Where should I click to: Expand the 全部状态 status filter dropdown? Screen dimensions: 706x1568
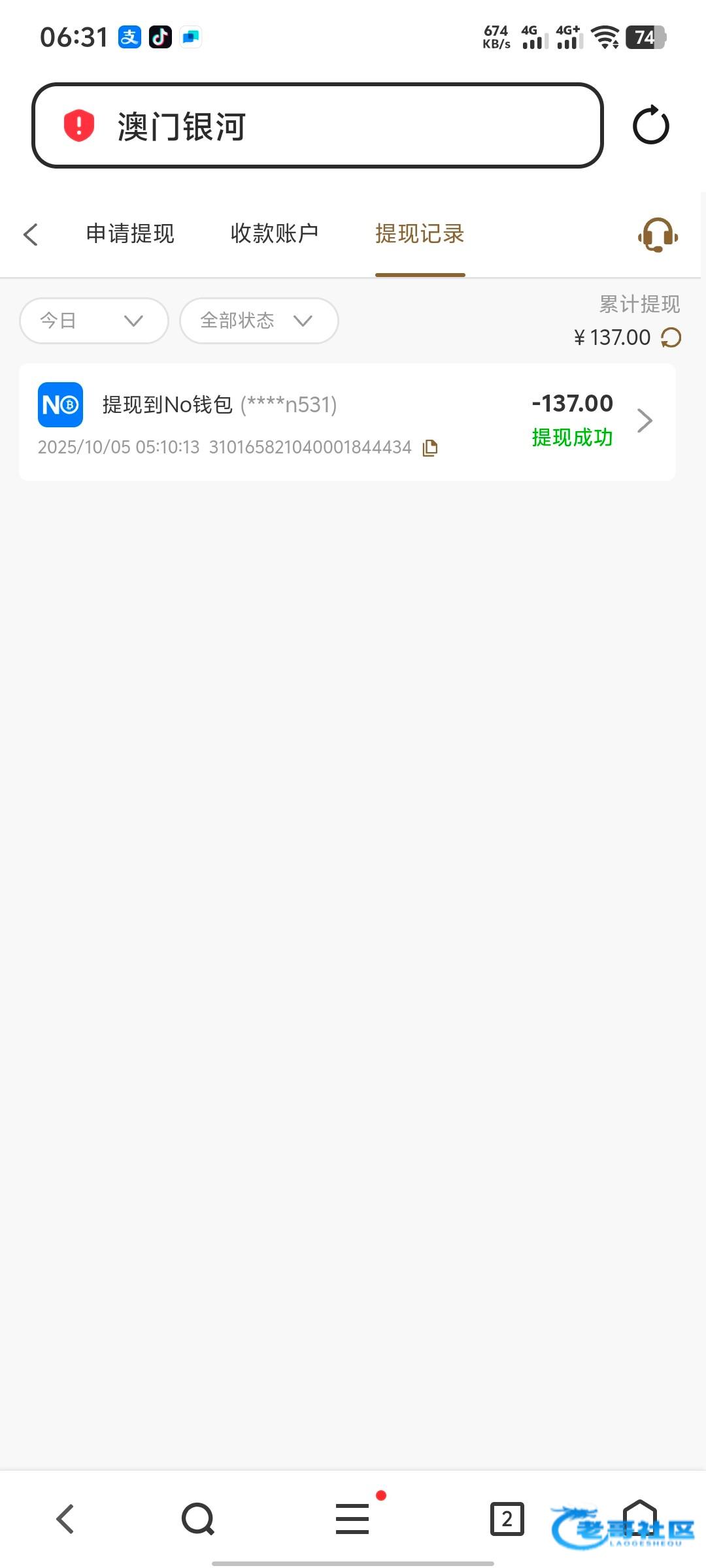pos(259,320)
